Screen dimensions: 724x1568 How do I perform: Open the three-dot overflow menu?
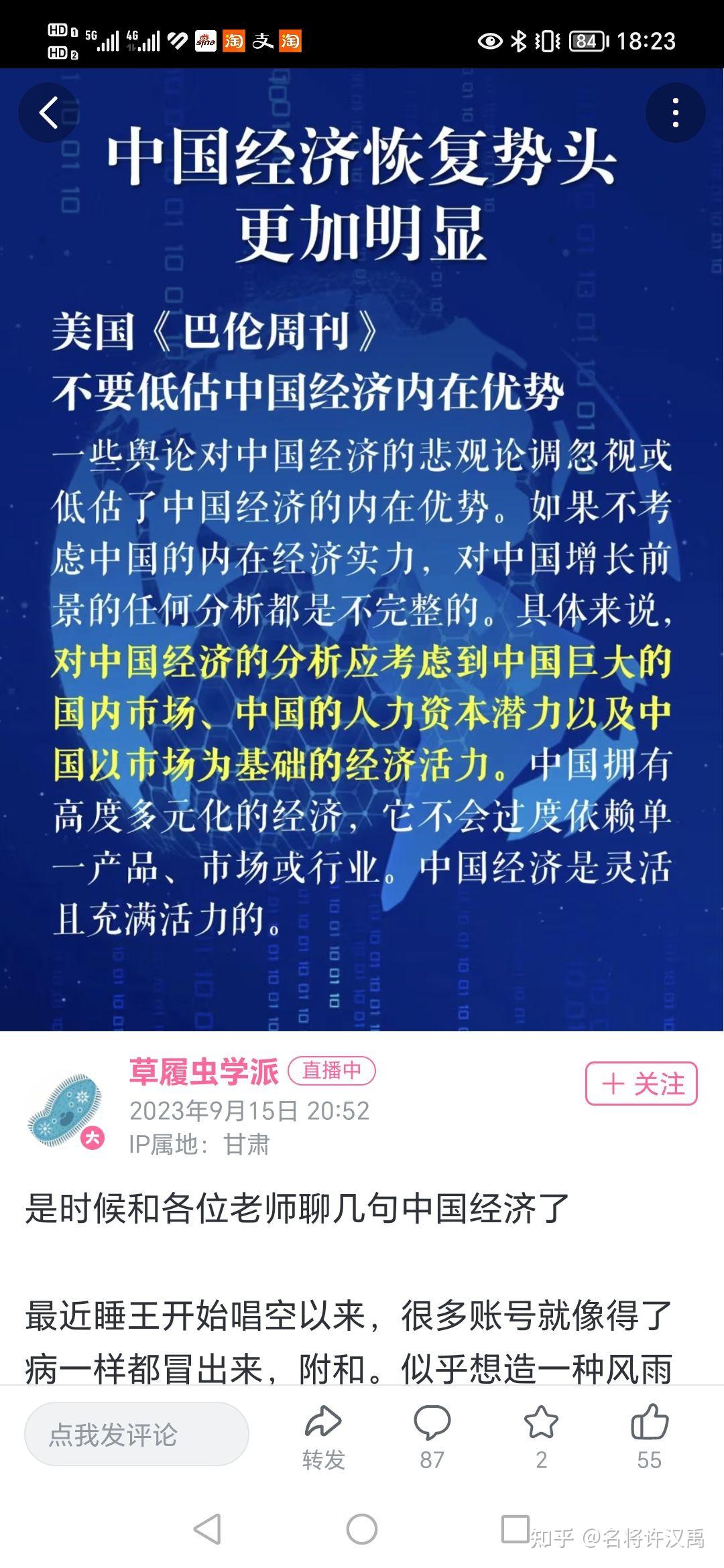pyautogui.click(x=675, y=113)
